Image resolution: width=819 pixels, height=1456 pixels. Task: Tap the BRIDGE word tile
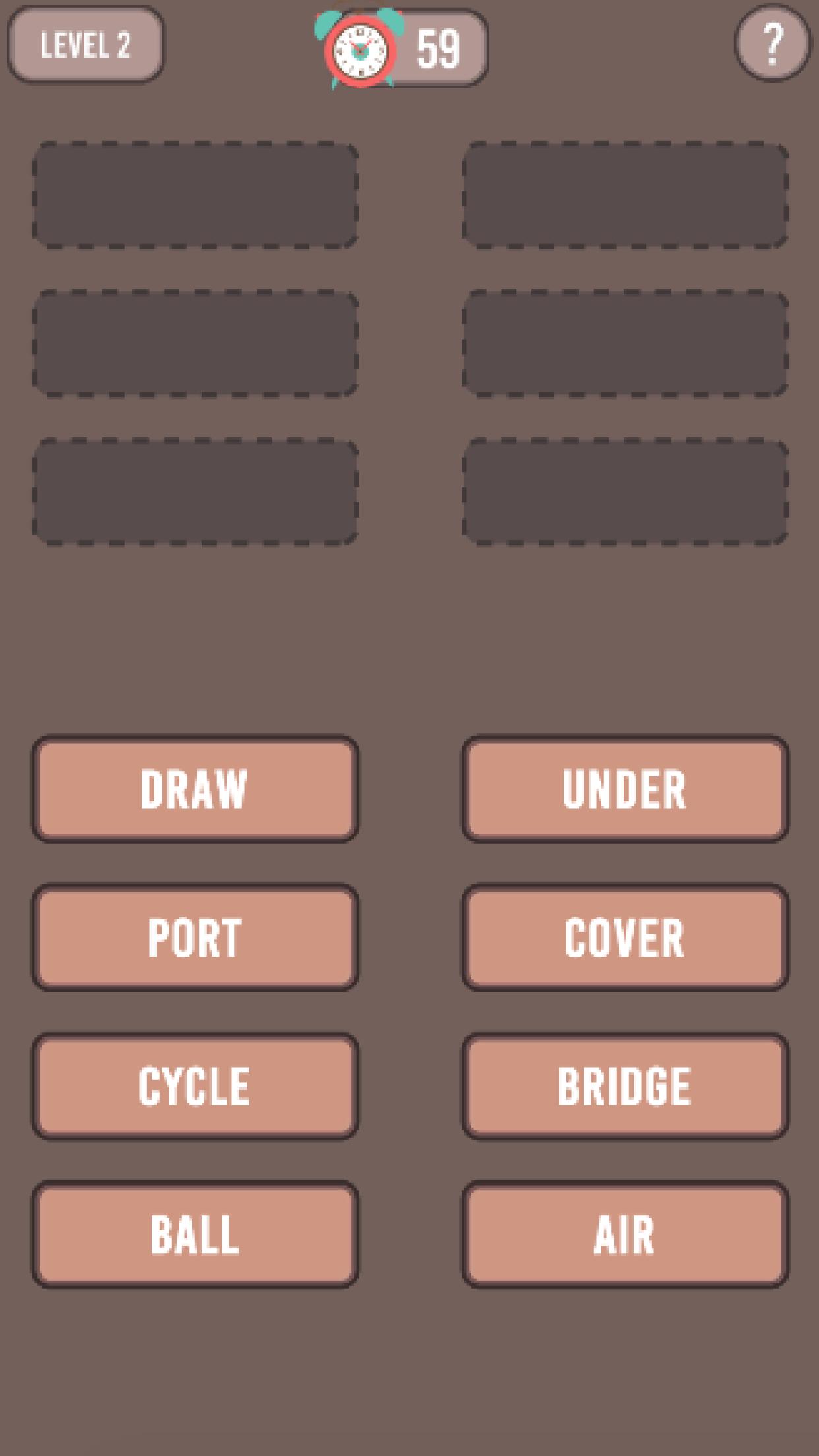624,1085
